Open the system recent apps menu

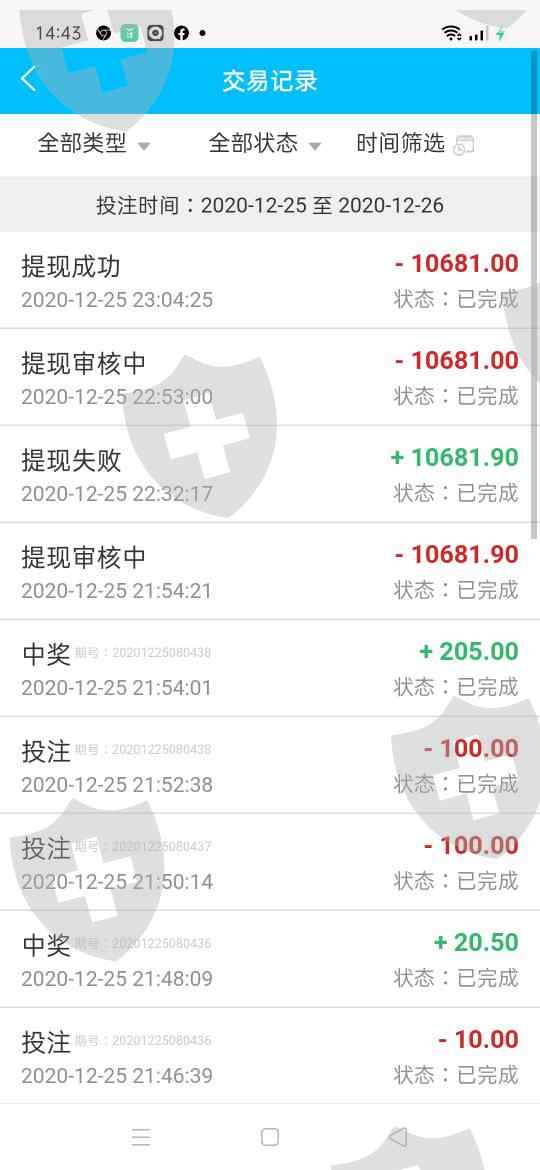point(141,1136)
